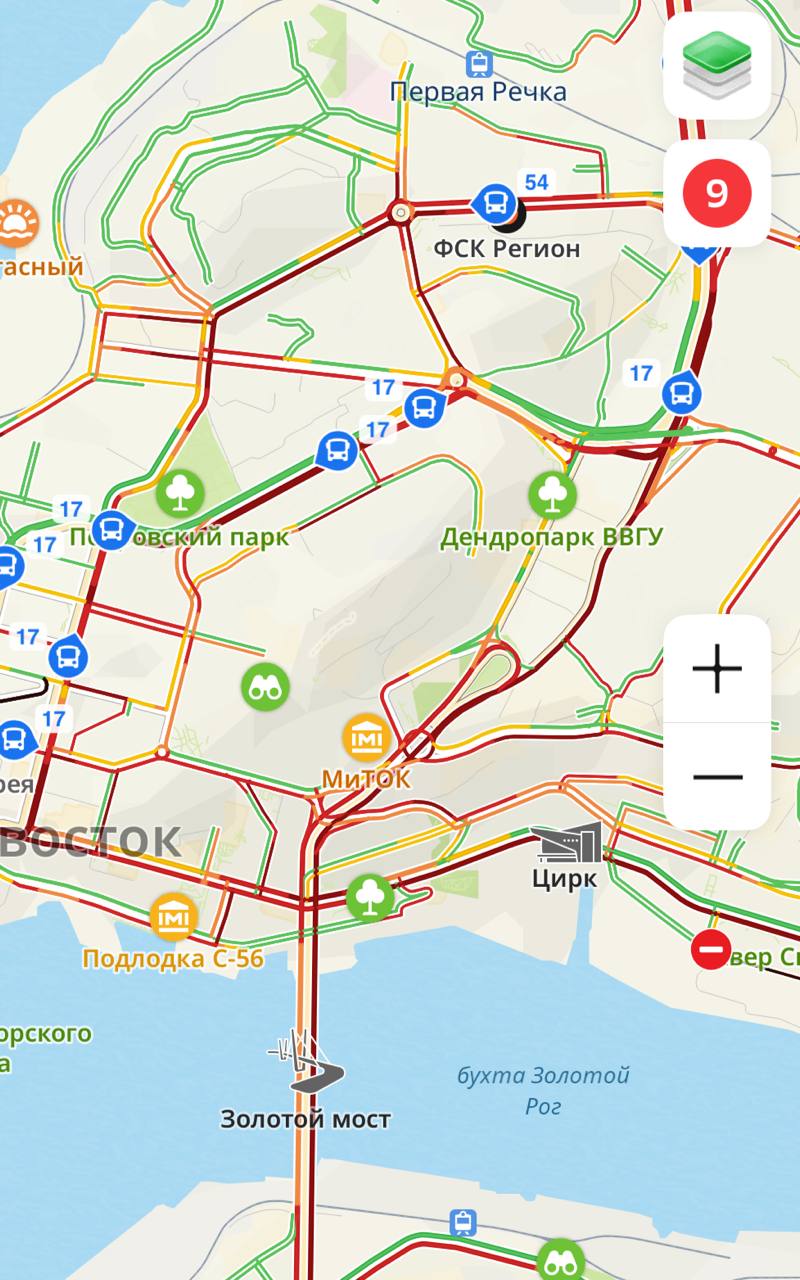Open the map layers selector
This screenshot has height=1280, width=800.
click(x=716, y=66)
